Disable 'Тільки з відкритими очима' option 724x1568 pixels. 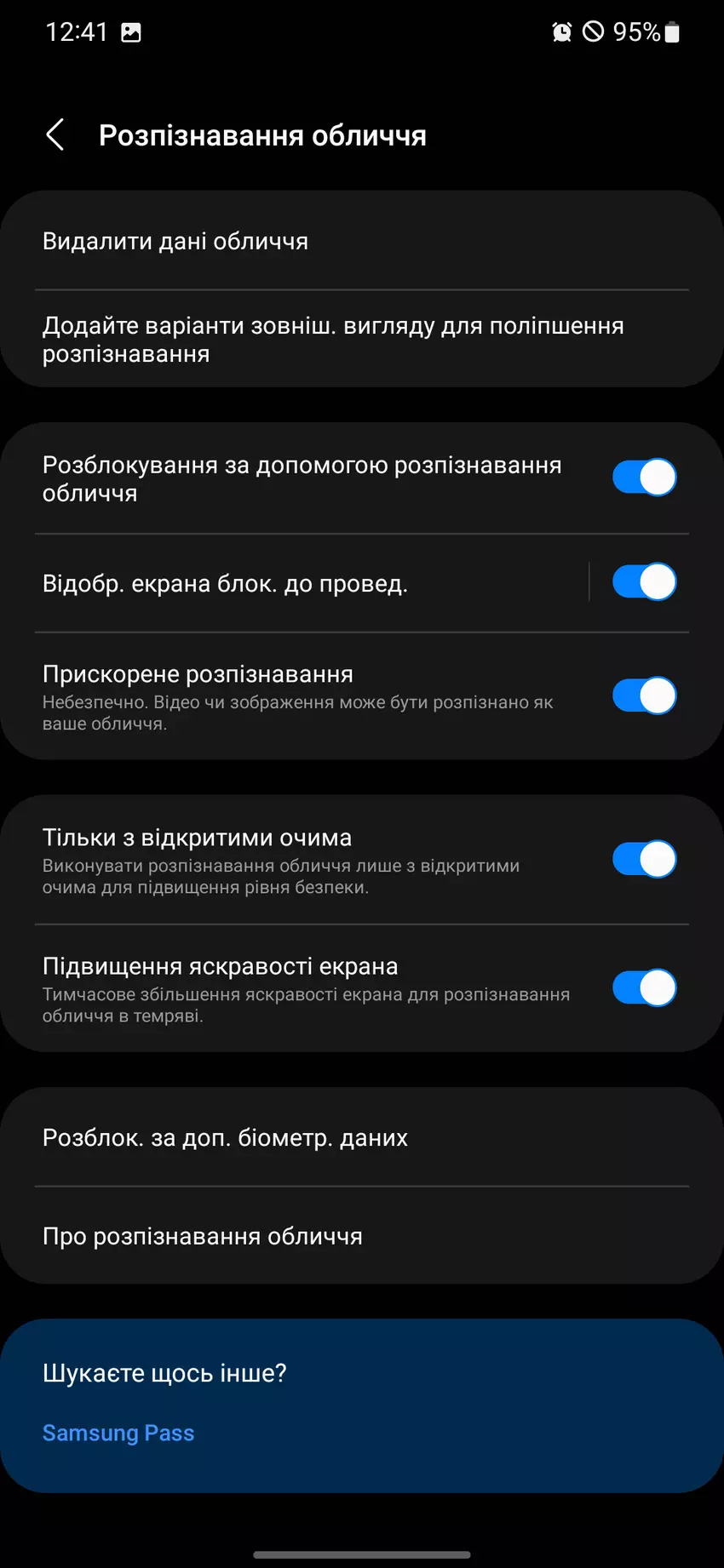tap(644, 859)
